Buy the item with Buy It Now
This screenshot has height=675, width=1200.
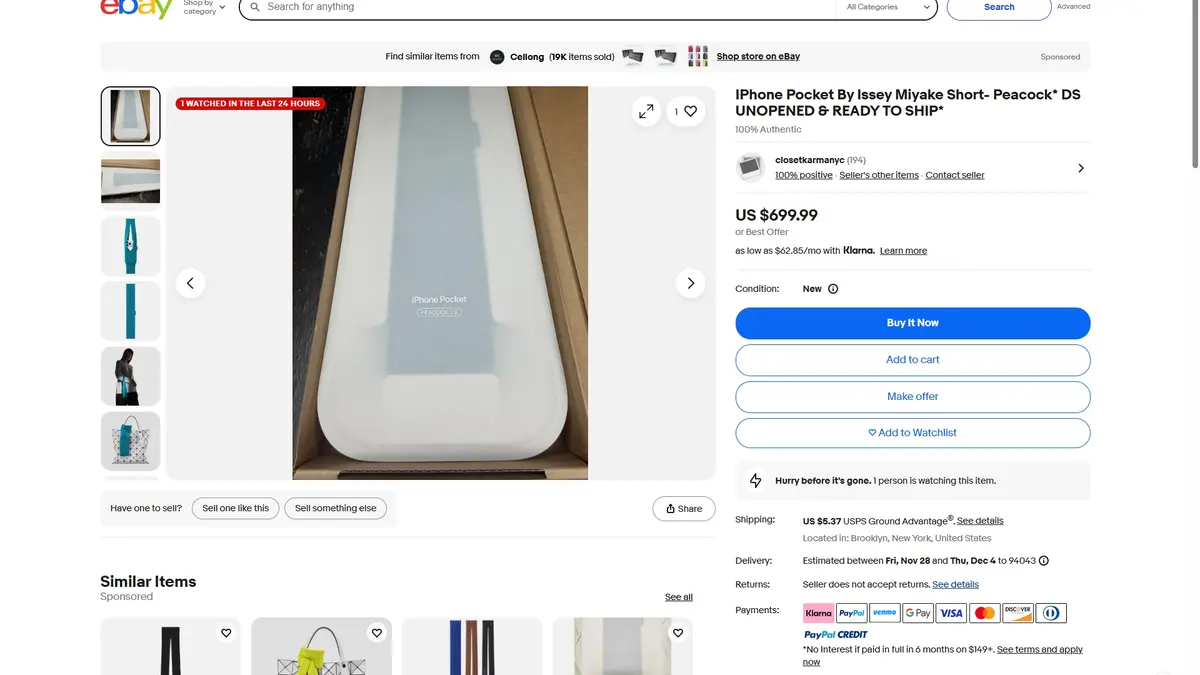pos(912,323)
